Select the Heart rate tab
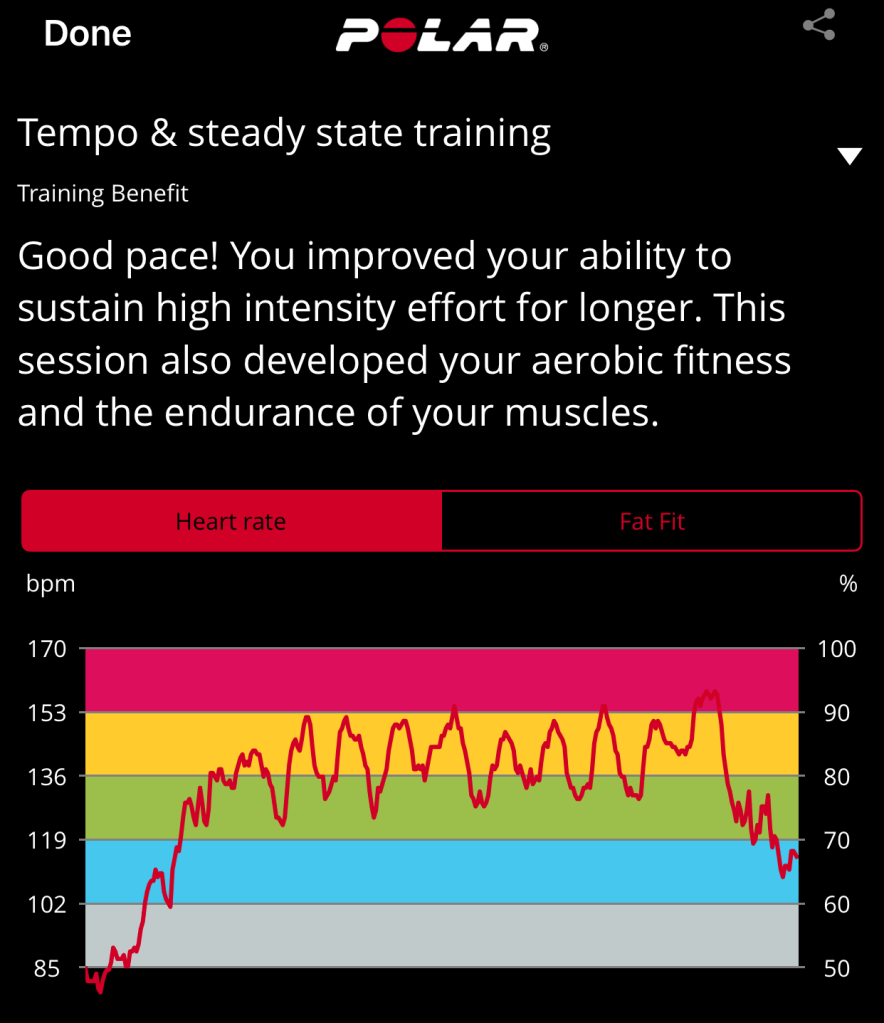The image size is (884, 1023). (x=231, y=521)
